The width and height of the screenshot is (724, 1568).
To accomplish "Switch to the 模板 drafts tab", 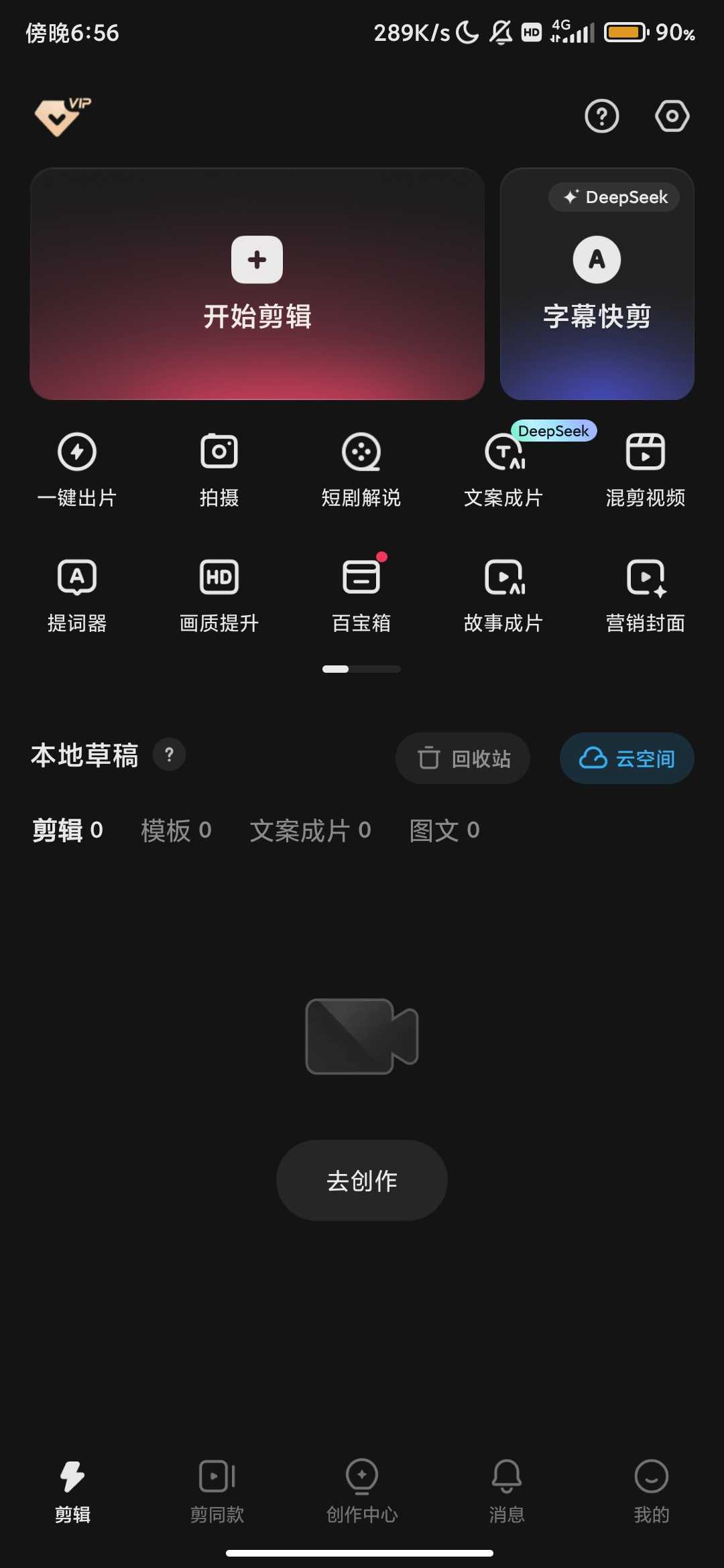I will click(x=176, y=830).
